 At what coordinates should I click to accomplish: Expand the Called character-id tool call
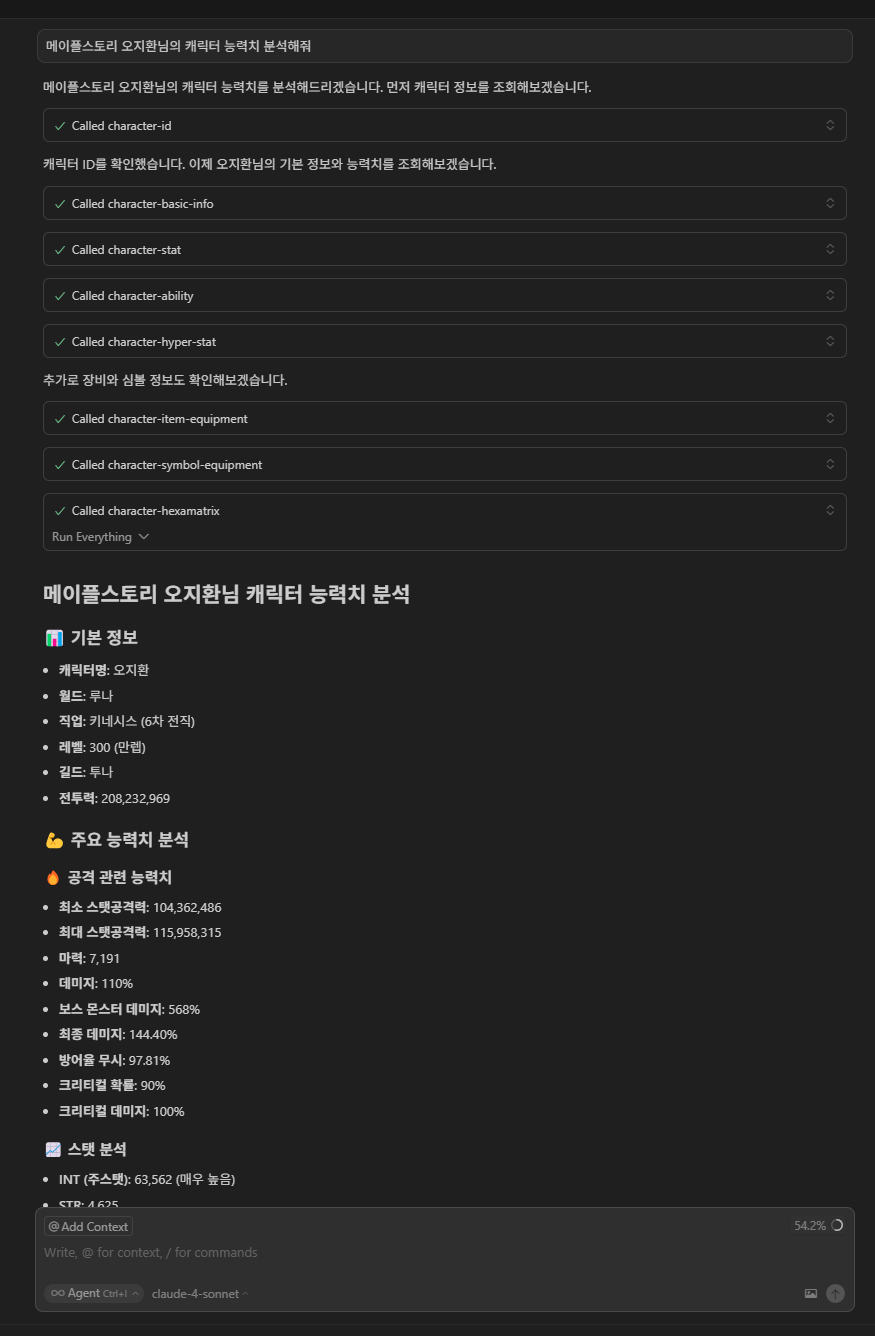click(x=829, y=125)
